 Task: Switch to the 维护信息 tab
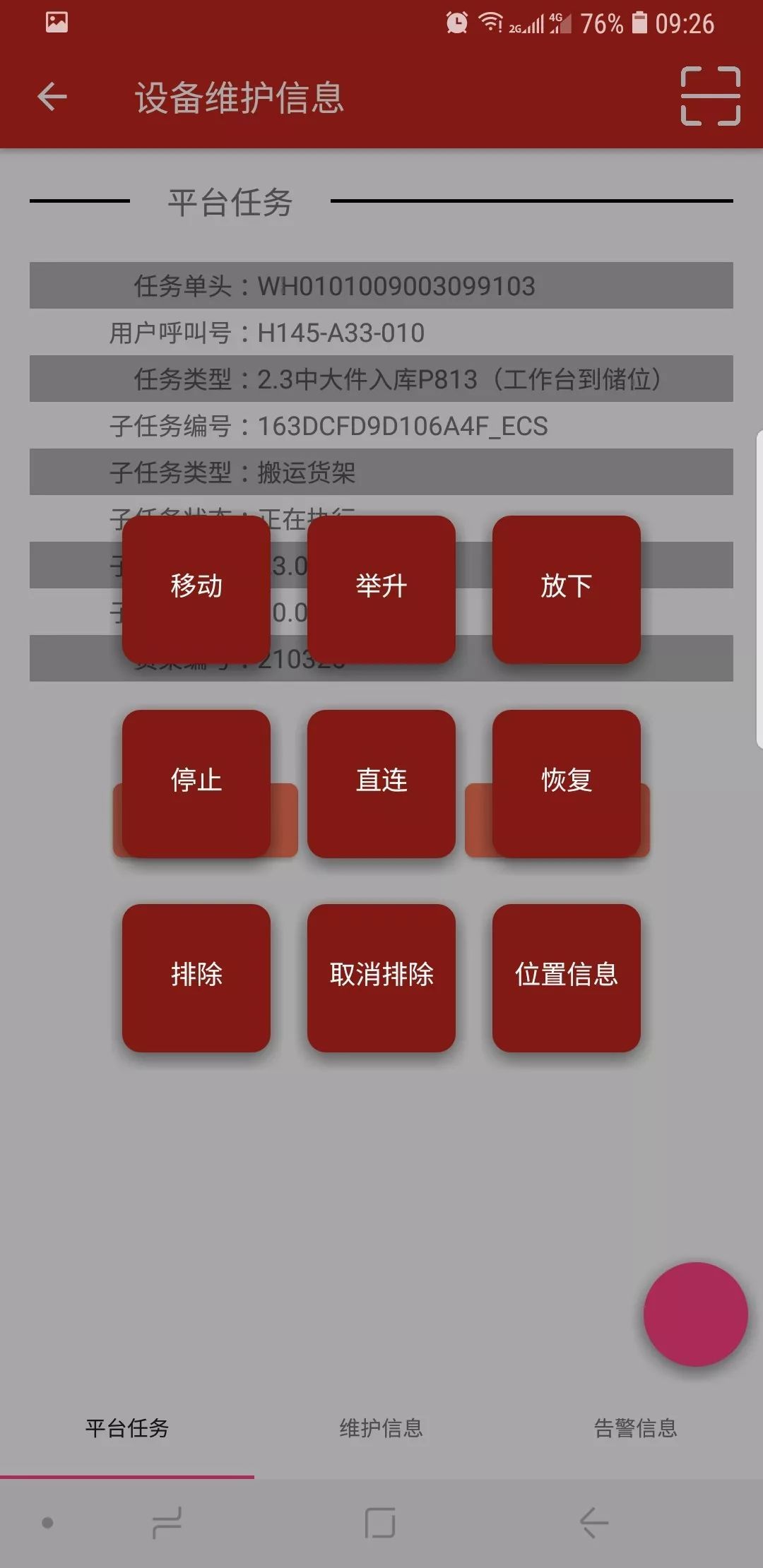coord(381,1428)
